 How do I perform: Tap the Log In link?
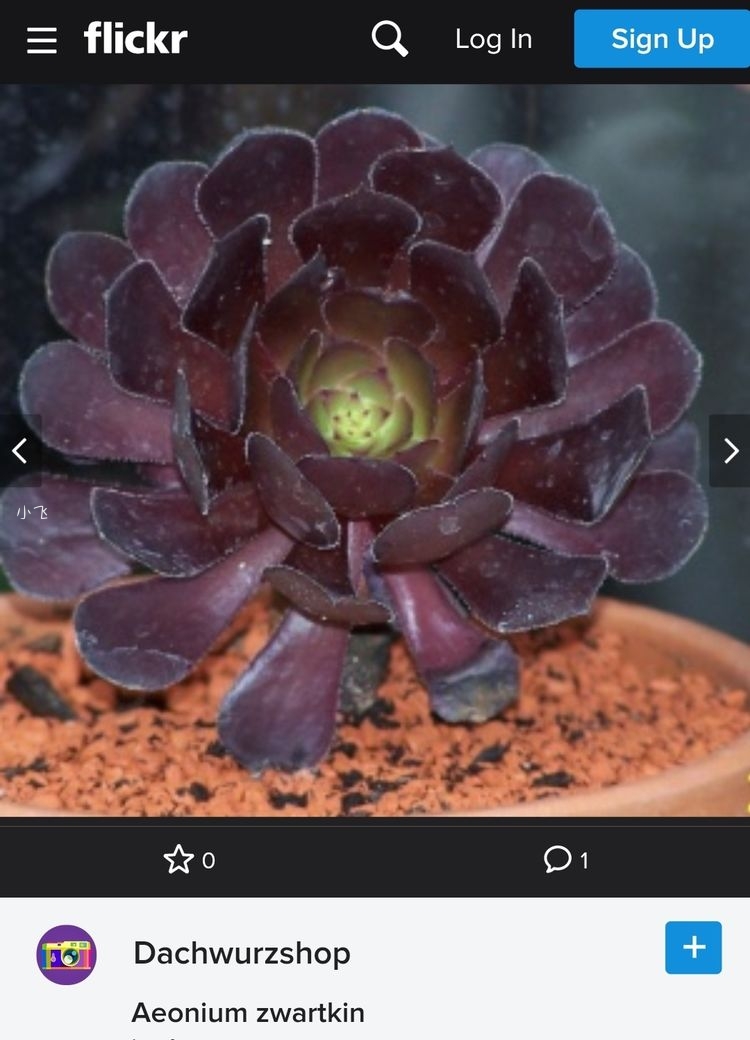coord(493,39)
